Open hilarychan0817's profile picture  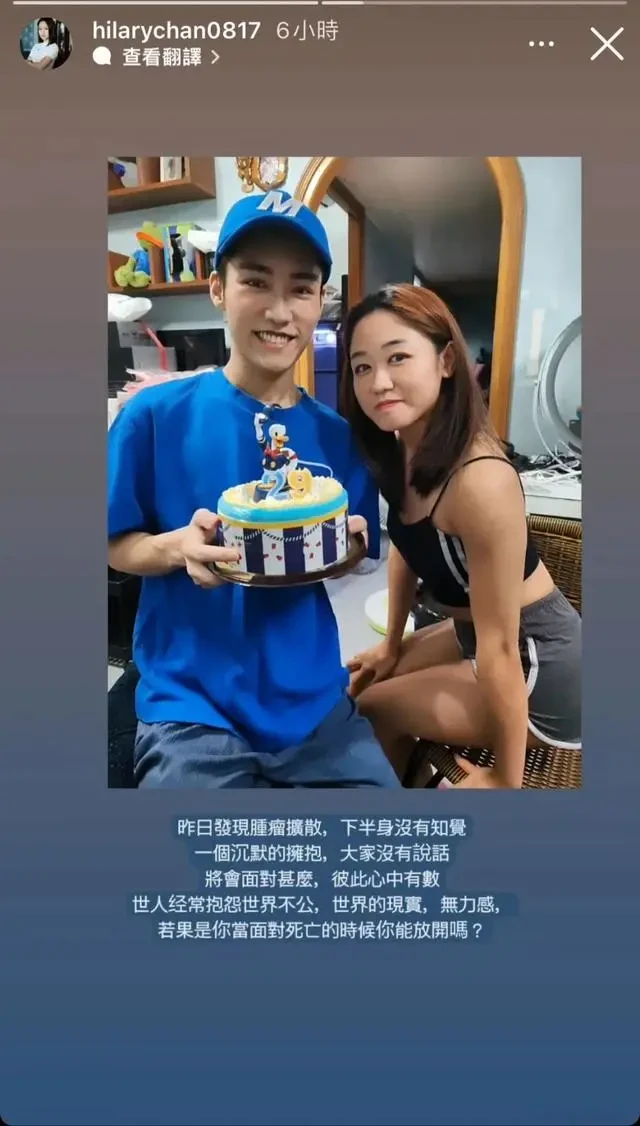(45, 44)
